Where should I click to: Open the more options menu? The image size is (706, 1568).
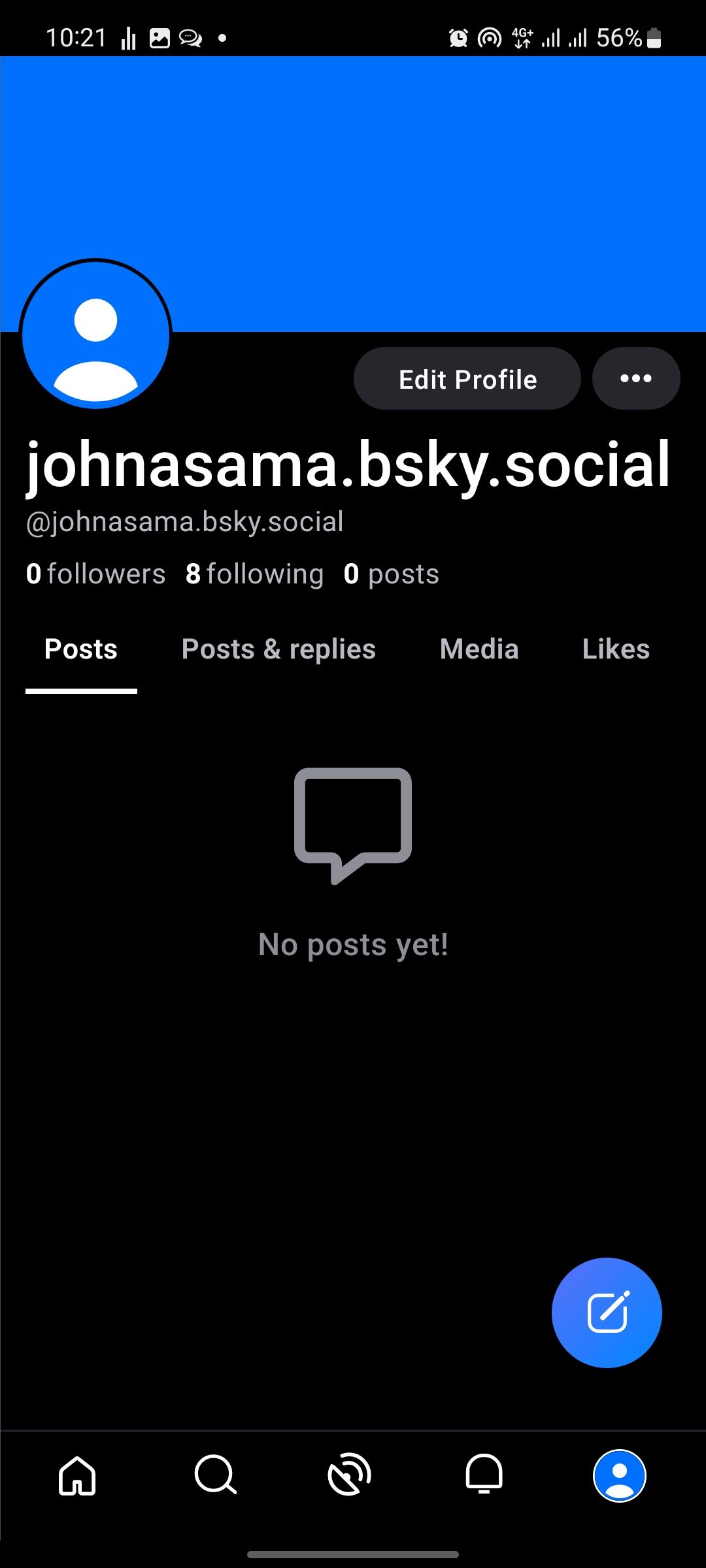pyautogui.click(x=635, y=378)
